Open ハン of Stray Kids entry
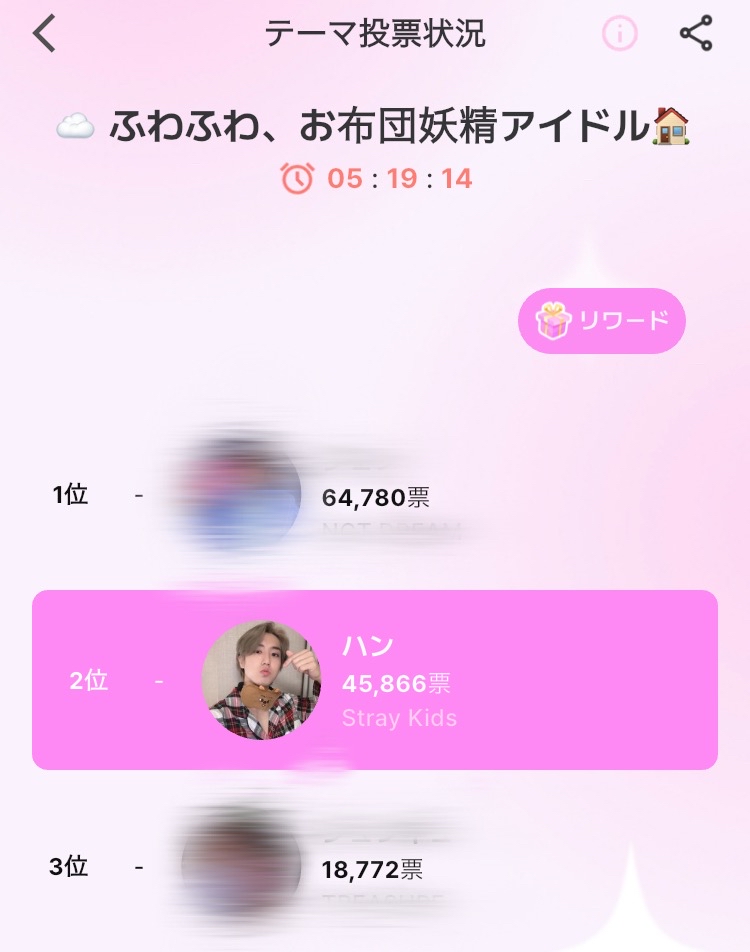The height and width of the screenshot is (952, 750). (374, 680)
